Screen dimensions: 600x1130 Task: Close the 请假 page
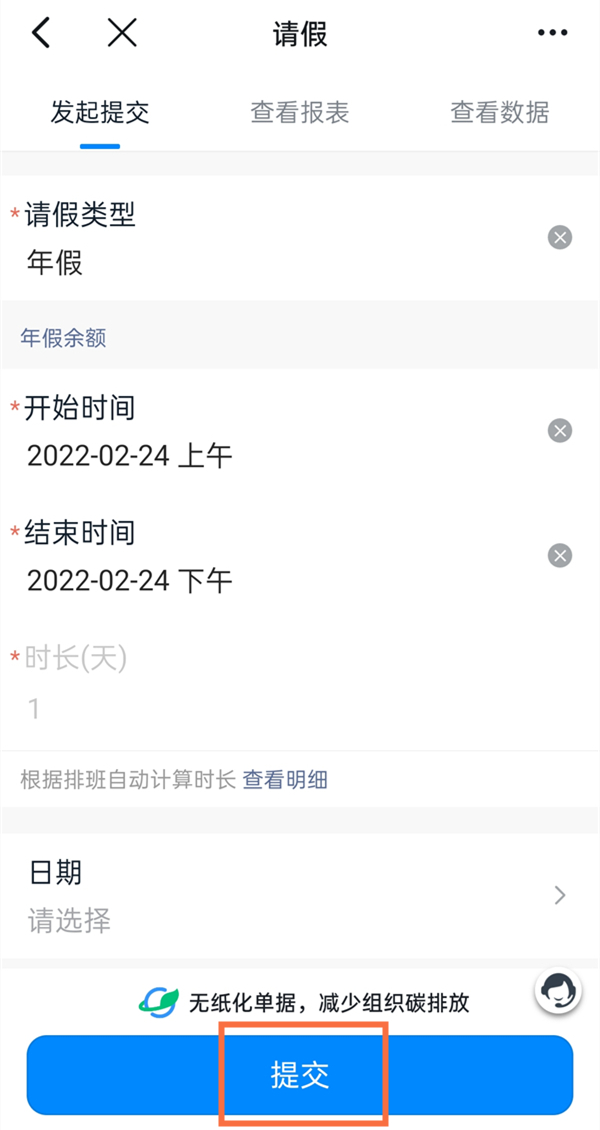click(x=121, y=34)
